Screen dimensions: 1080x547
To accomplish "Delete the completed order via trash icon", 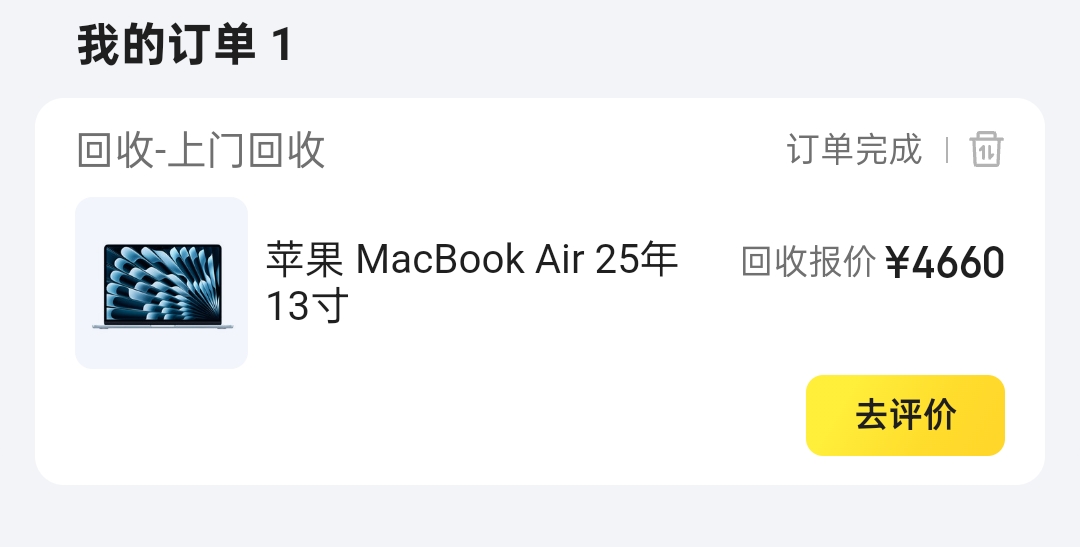I will (x=986, y=150).
